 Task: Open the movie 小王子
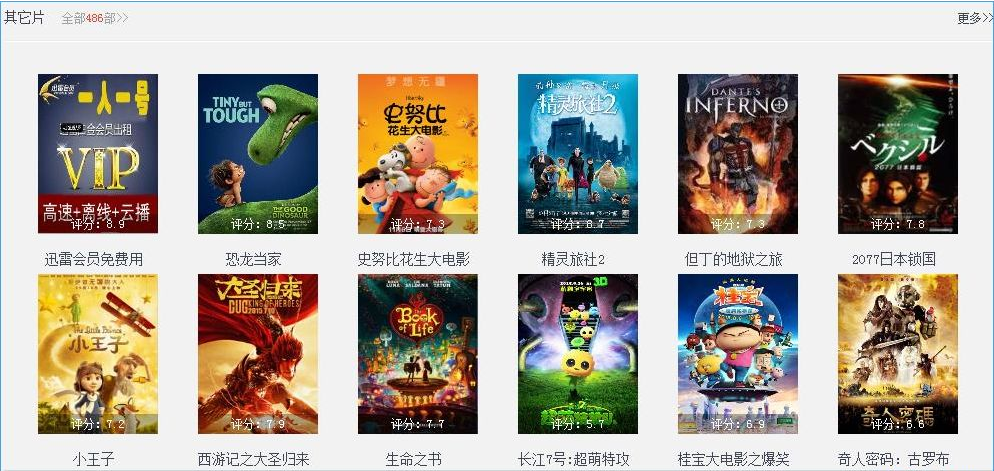[98, 354]
